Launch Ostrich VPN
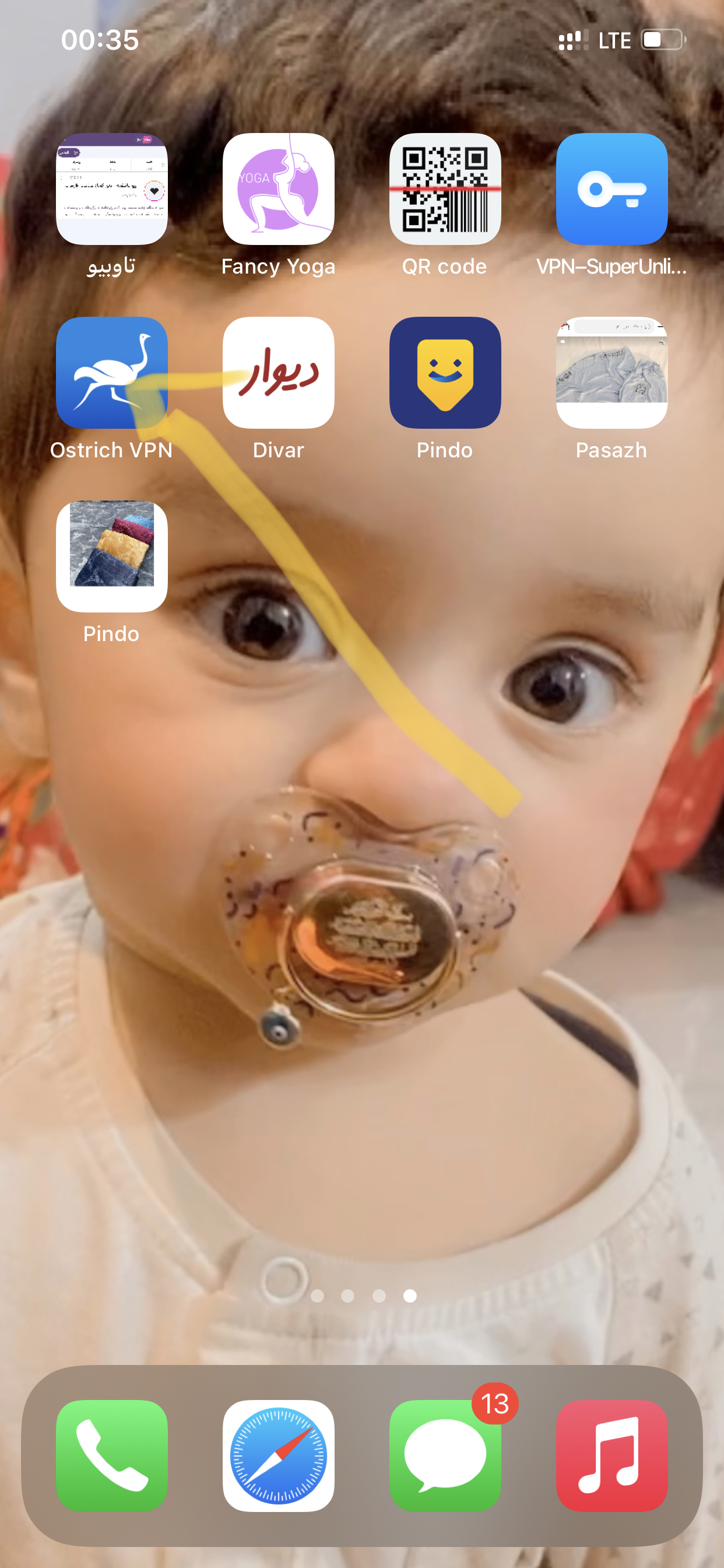 click(111, 373)
